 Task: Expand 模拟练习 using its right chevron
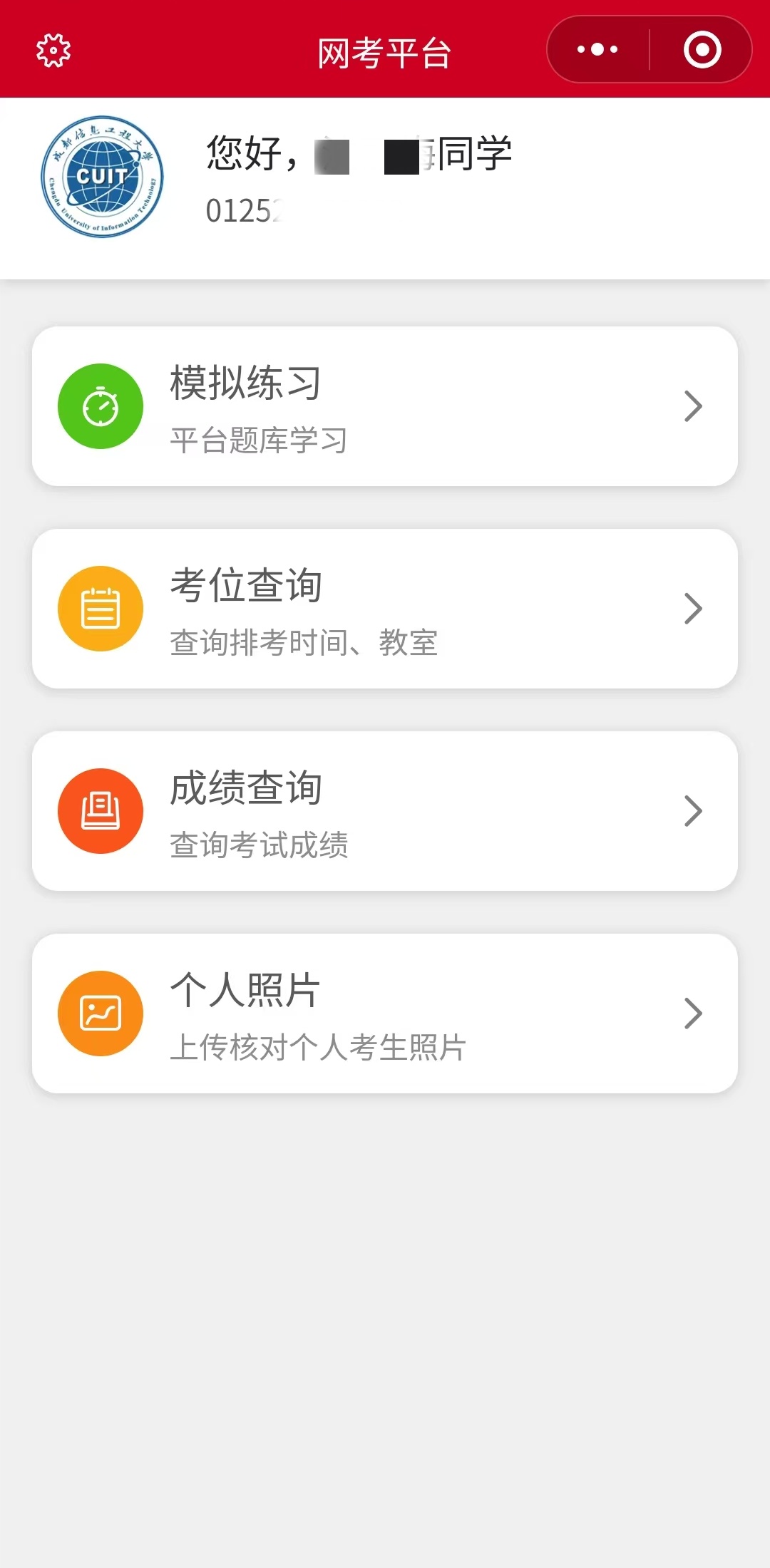[692, 406]
